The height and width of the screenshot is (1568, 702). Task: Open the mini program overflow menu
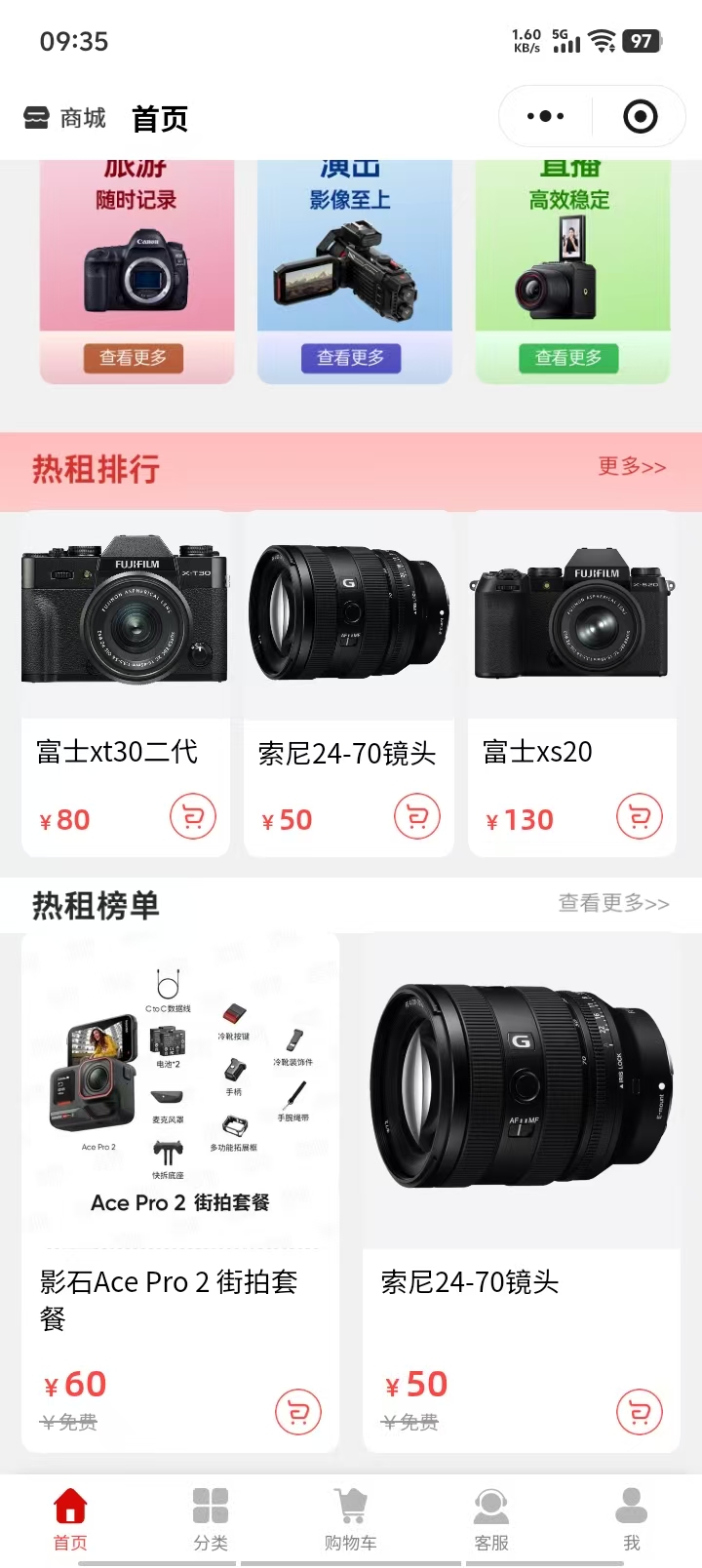tap(545, 117)
